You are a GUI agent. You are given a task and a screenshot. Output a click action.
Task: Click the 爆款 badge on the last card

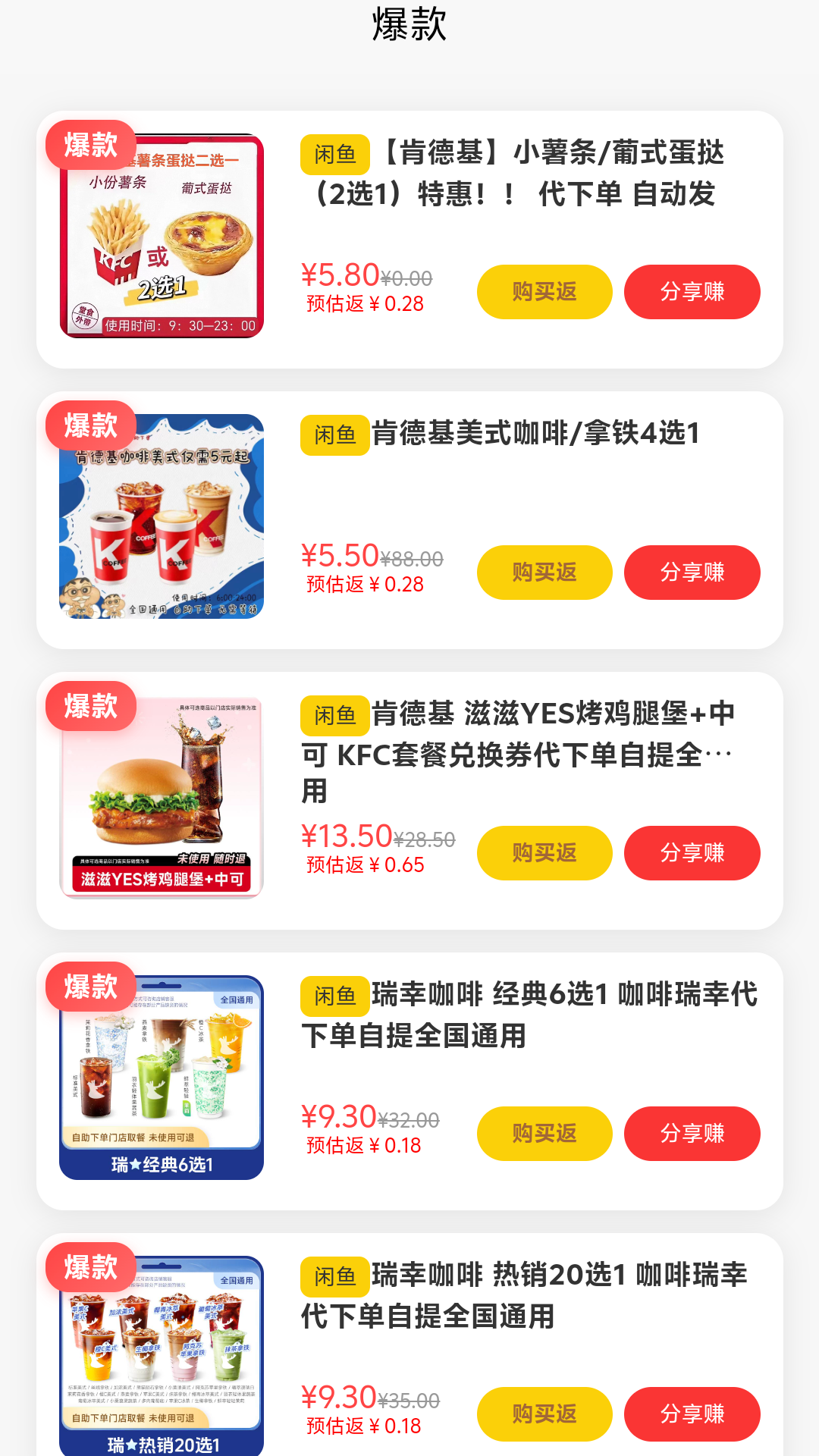pos(90,1268)
